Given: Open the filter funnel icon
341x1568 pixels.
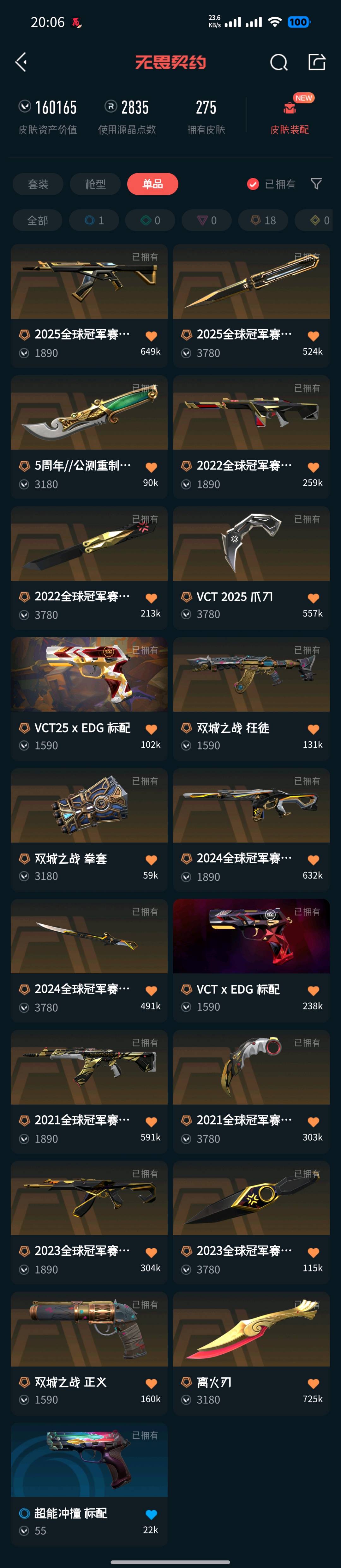Looking at the screenshot, I should pos(316,184).
